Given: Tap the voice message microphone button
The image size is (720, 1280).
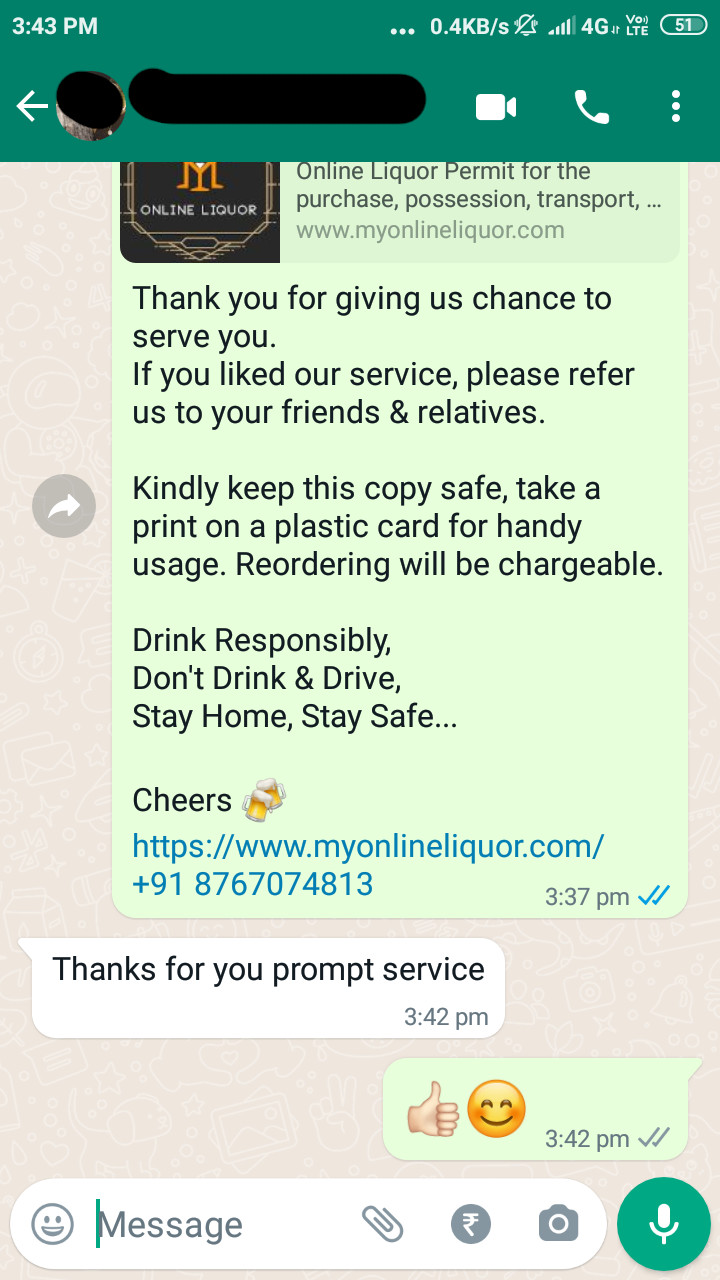Looking at the screenshot, I should (663, 1223).
